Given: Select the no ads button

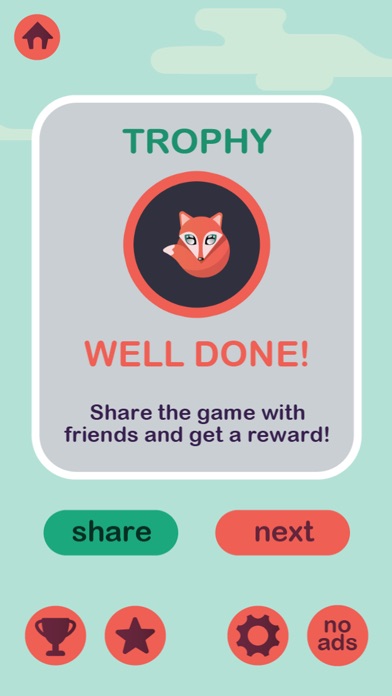Looking at the screenshot, I should click(338, 636).
